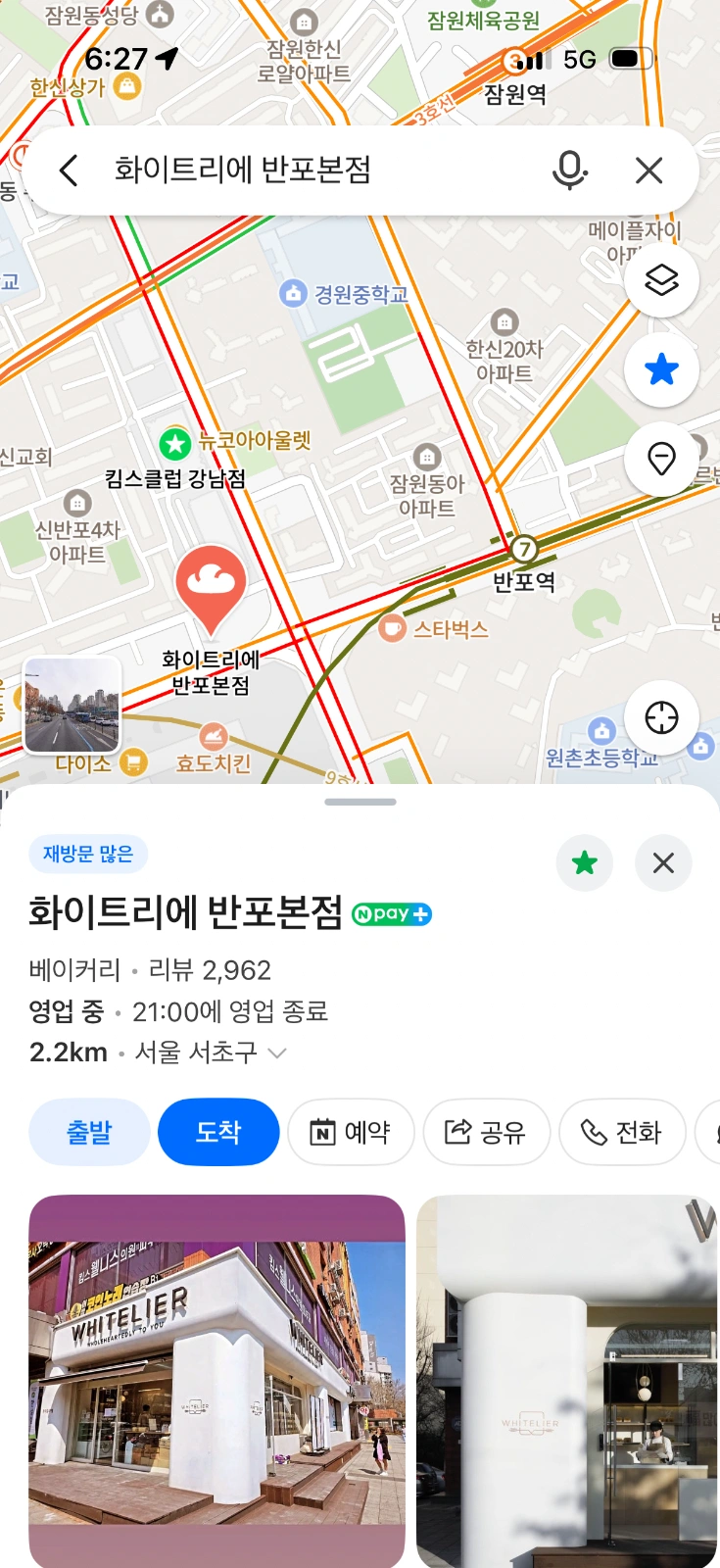The width and height of the screenshot is (720, 1568).
Task: Set as destination with 도착
Action: coord(218,1132)
